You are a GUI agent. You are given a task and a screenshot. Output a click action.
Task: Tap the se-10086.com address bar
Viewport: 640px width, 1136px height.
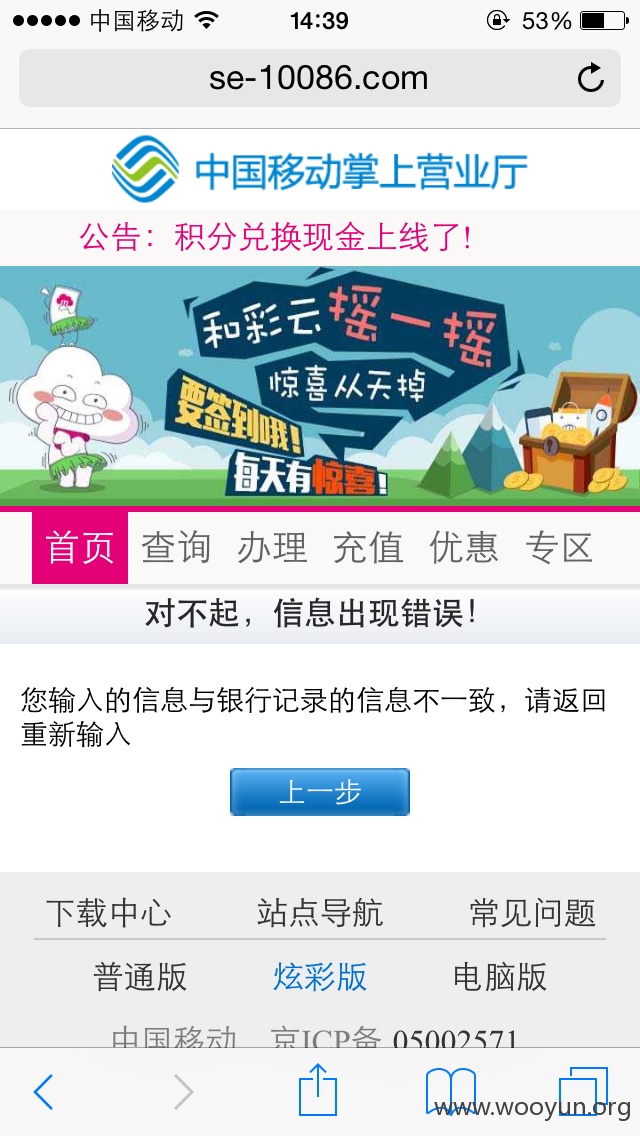click(x=320, y=78)
